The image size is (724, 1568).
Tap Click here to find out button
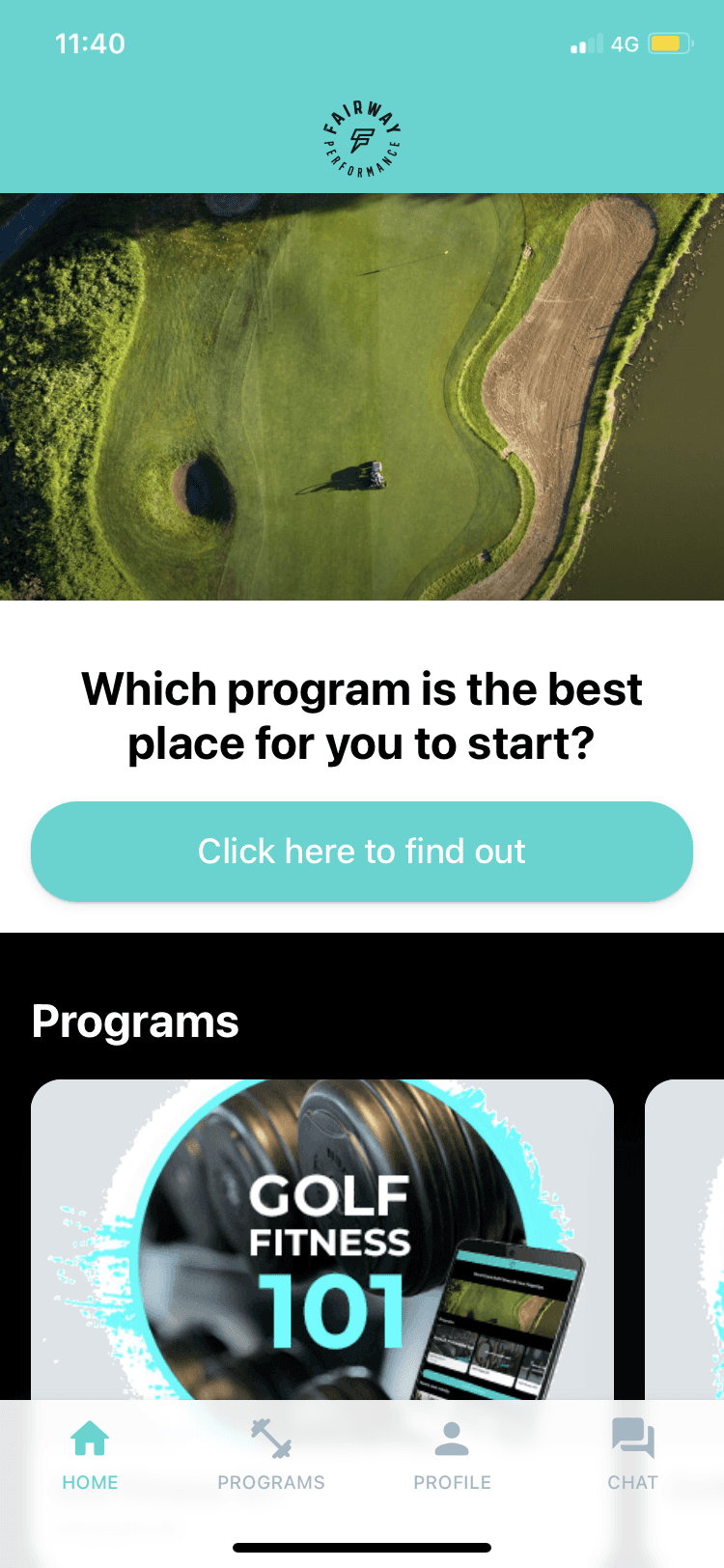[362, 852]
